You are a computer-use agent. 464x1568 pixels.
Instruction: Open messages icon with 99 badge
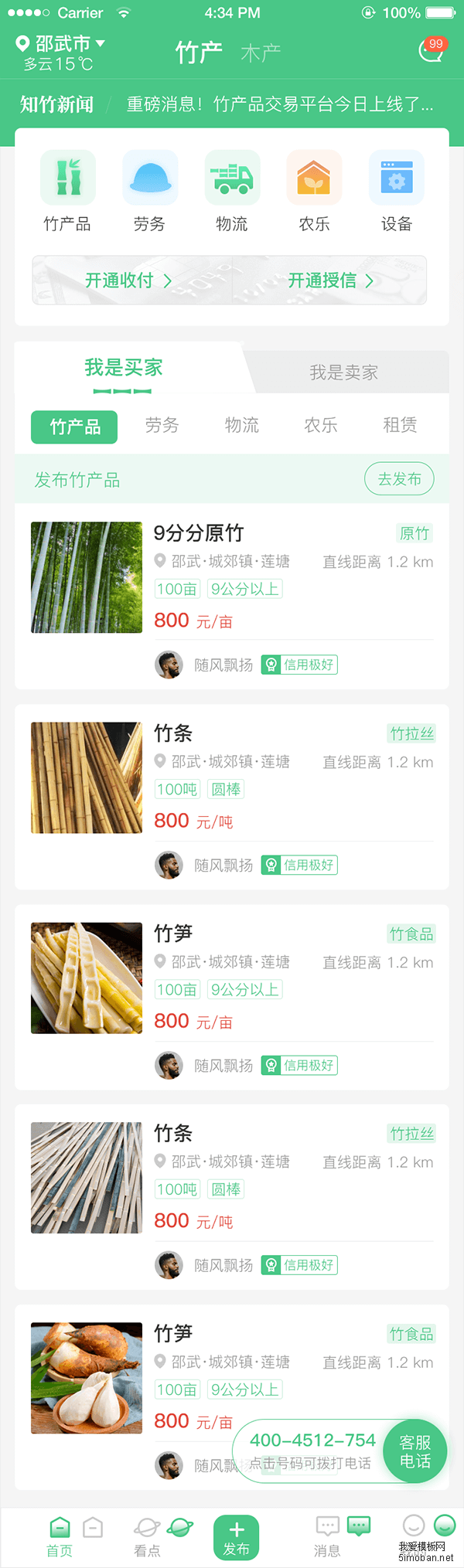[430, 50]
